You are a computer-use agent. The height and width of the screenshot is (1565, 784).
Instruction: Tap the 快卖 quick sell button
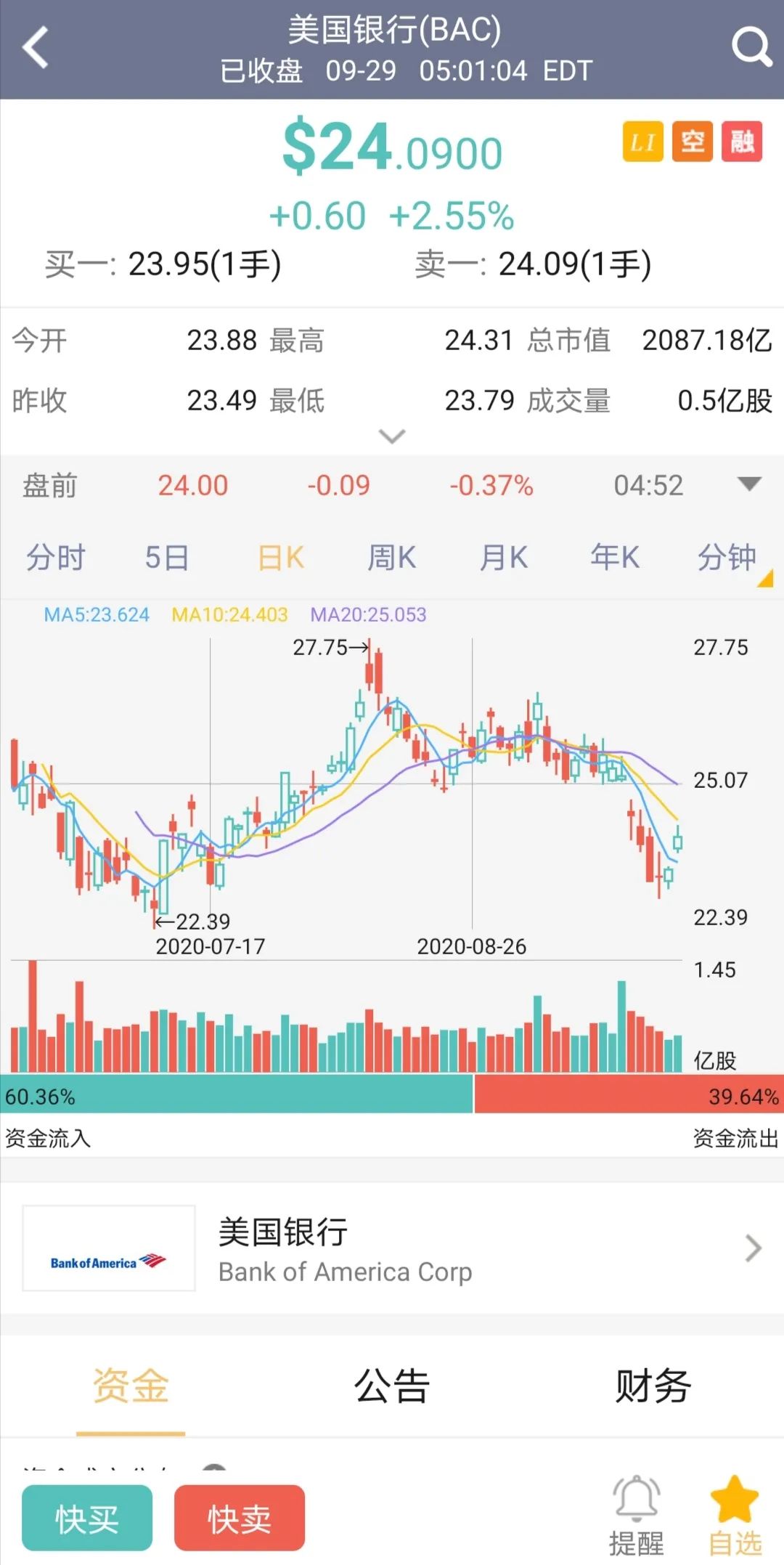240,1519
